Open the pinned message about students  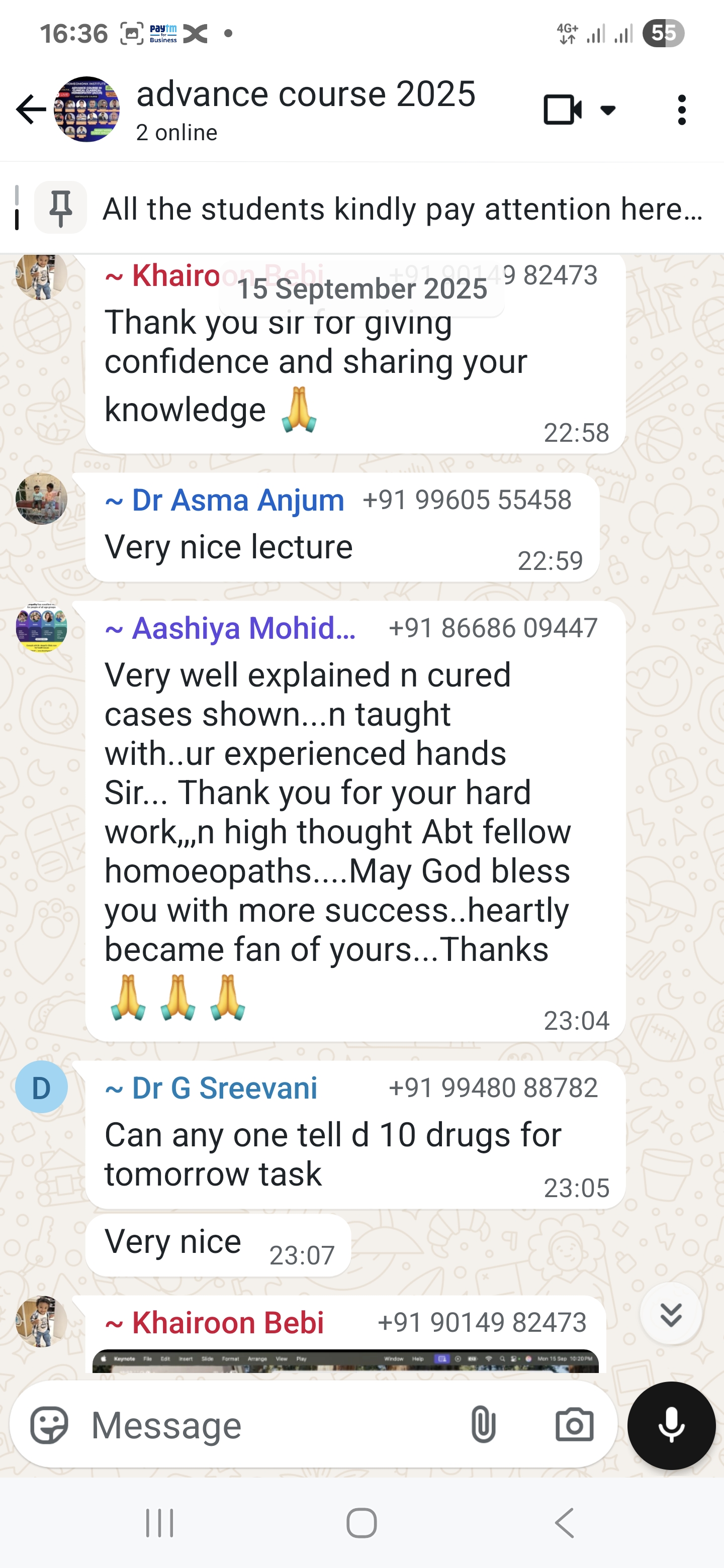[x=402, y=208]
